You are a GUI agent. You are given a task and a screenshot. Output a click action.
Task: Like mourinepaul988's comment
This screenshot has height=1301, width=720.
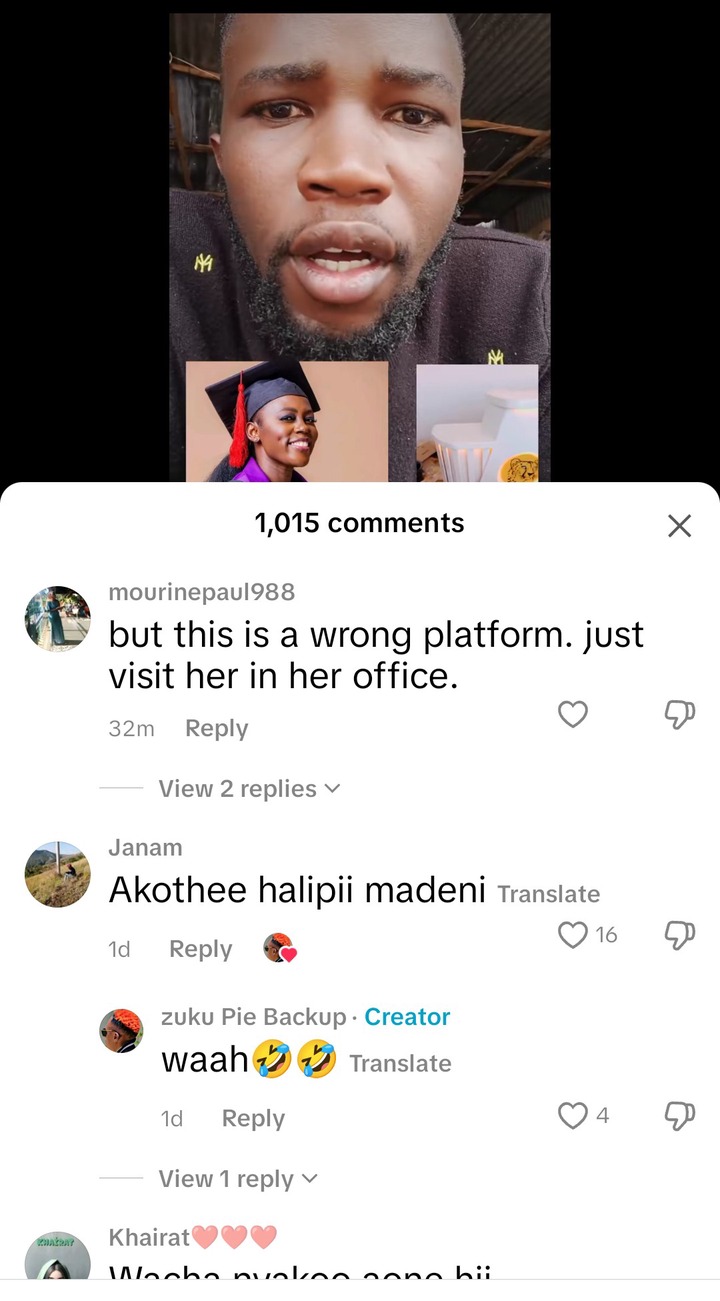(x=572, y=714)
